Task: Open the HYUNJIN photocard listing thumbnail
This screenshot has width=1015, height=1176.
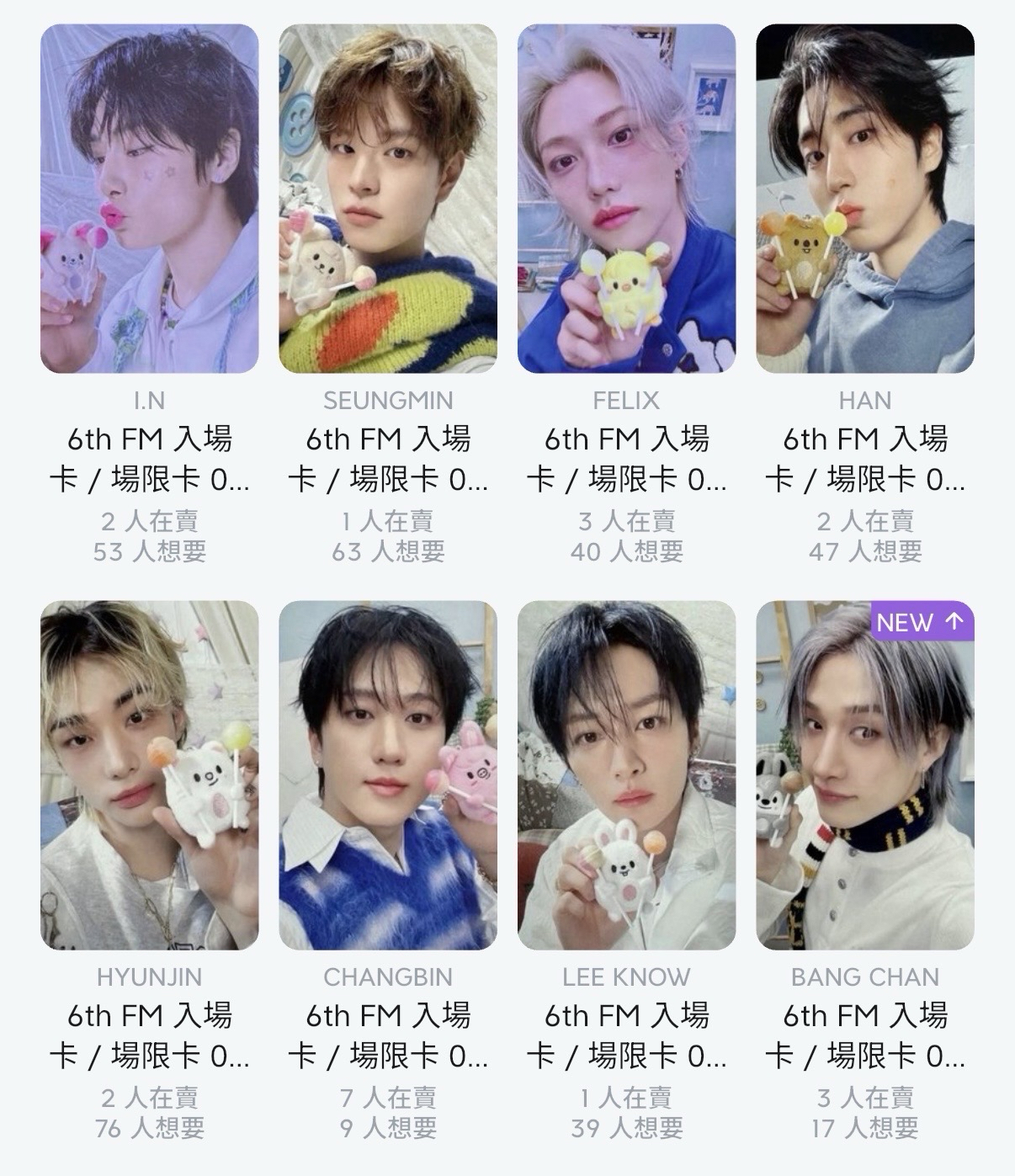Action: [147, 779]
